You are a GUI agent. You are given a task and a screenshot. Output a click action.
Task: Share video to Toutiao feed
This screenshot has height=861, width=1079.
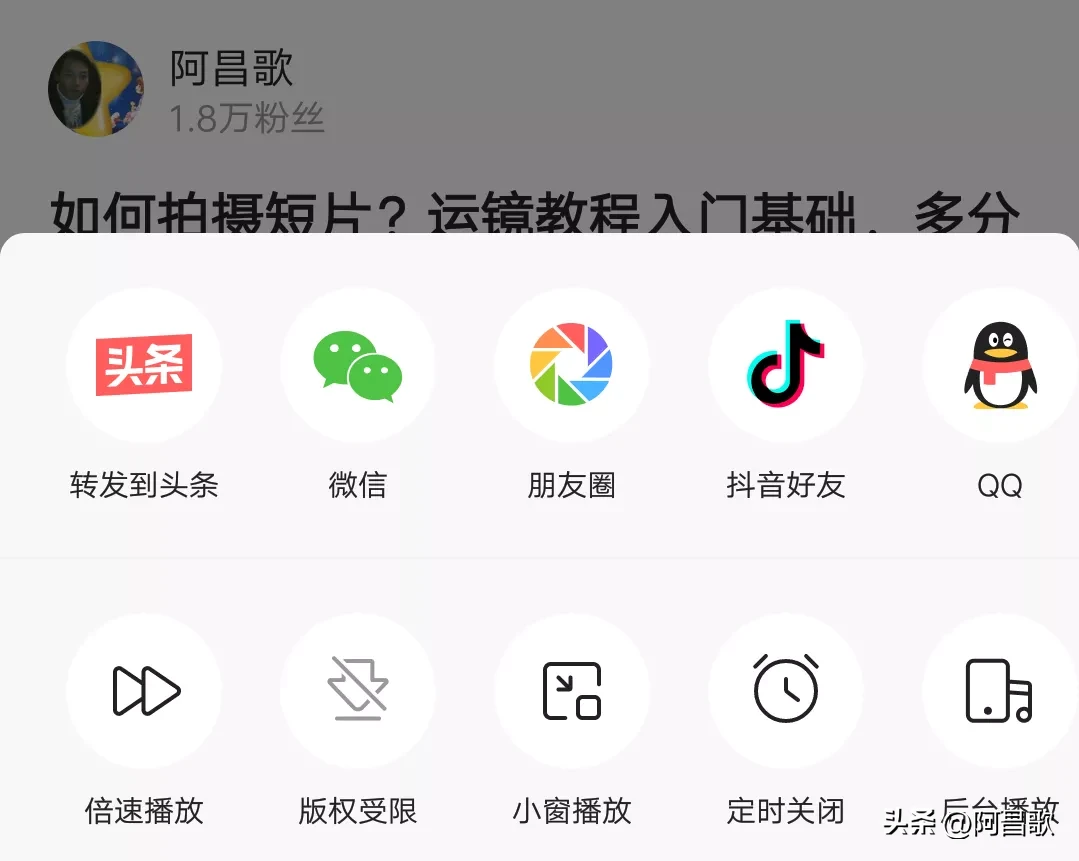coord(144,365)
